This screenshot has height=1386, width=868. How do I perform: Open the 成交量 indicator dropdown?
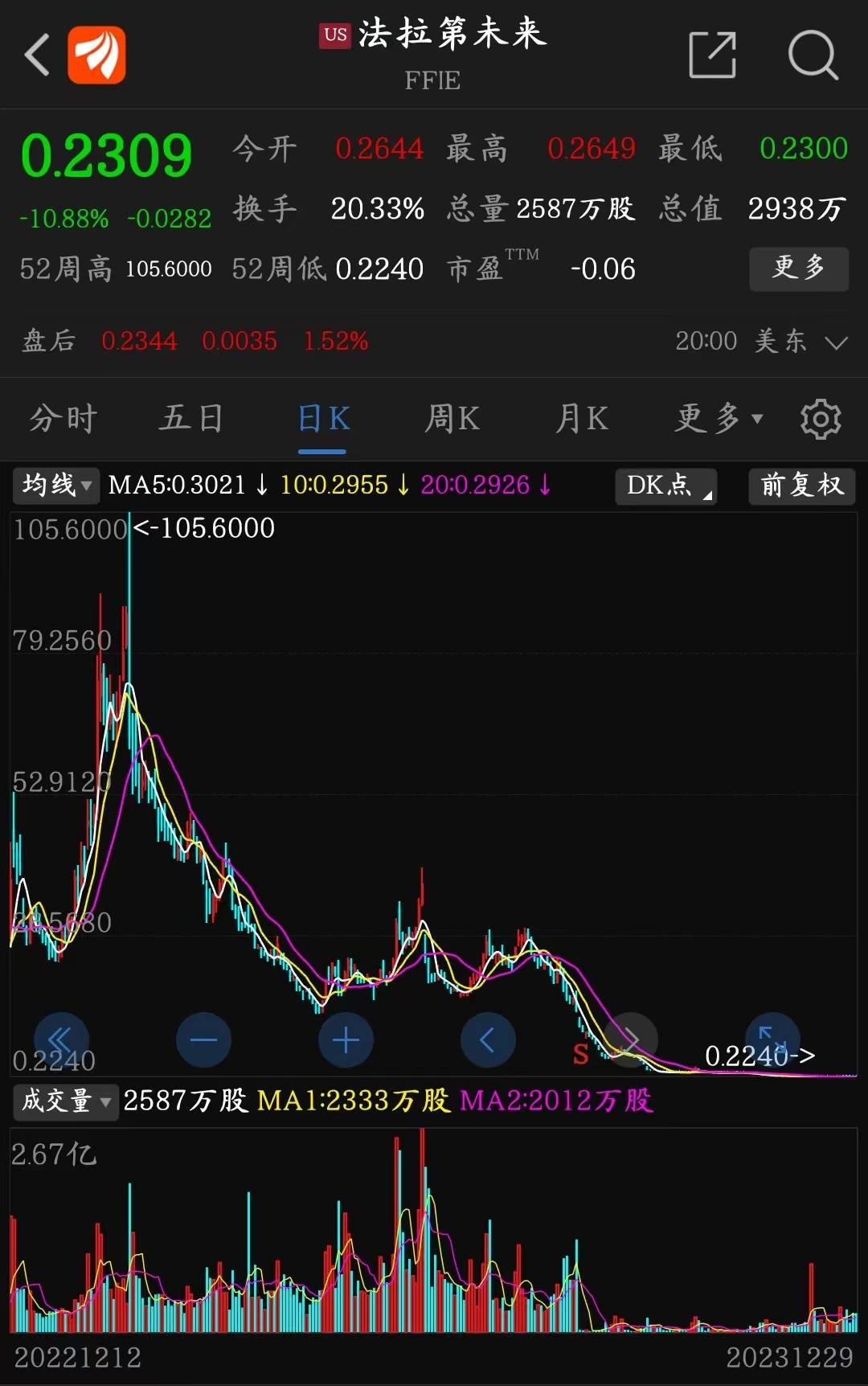tap(65, 1101)
